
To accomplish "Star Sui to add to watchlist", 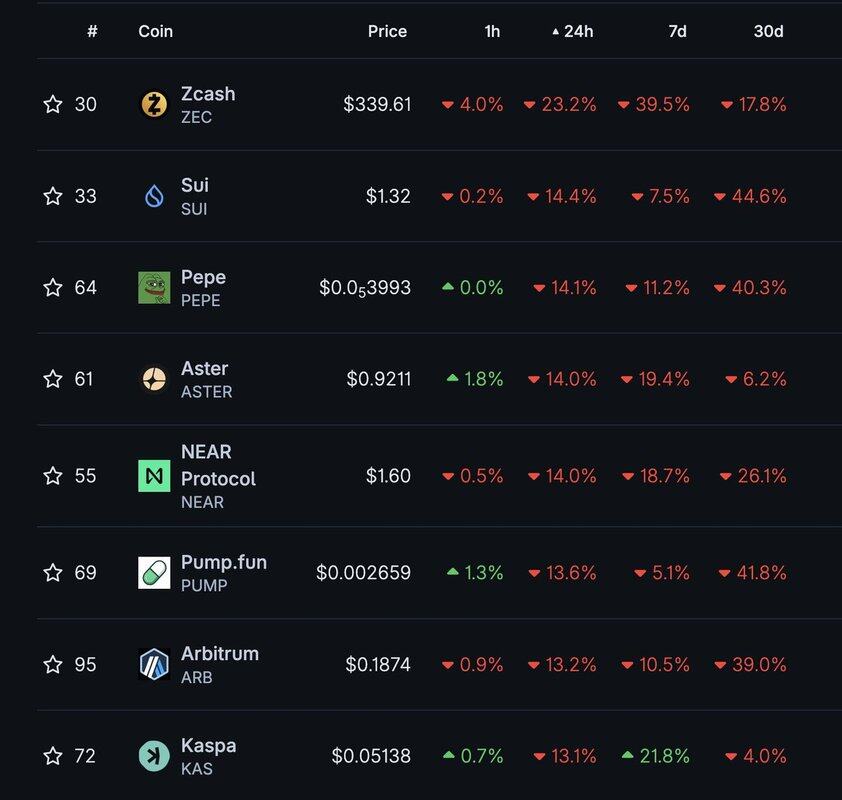I will click(x=53, y=196).
